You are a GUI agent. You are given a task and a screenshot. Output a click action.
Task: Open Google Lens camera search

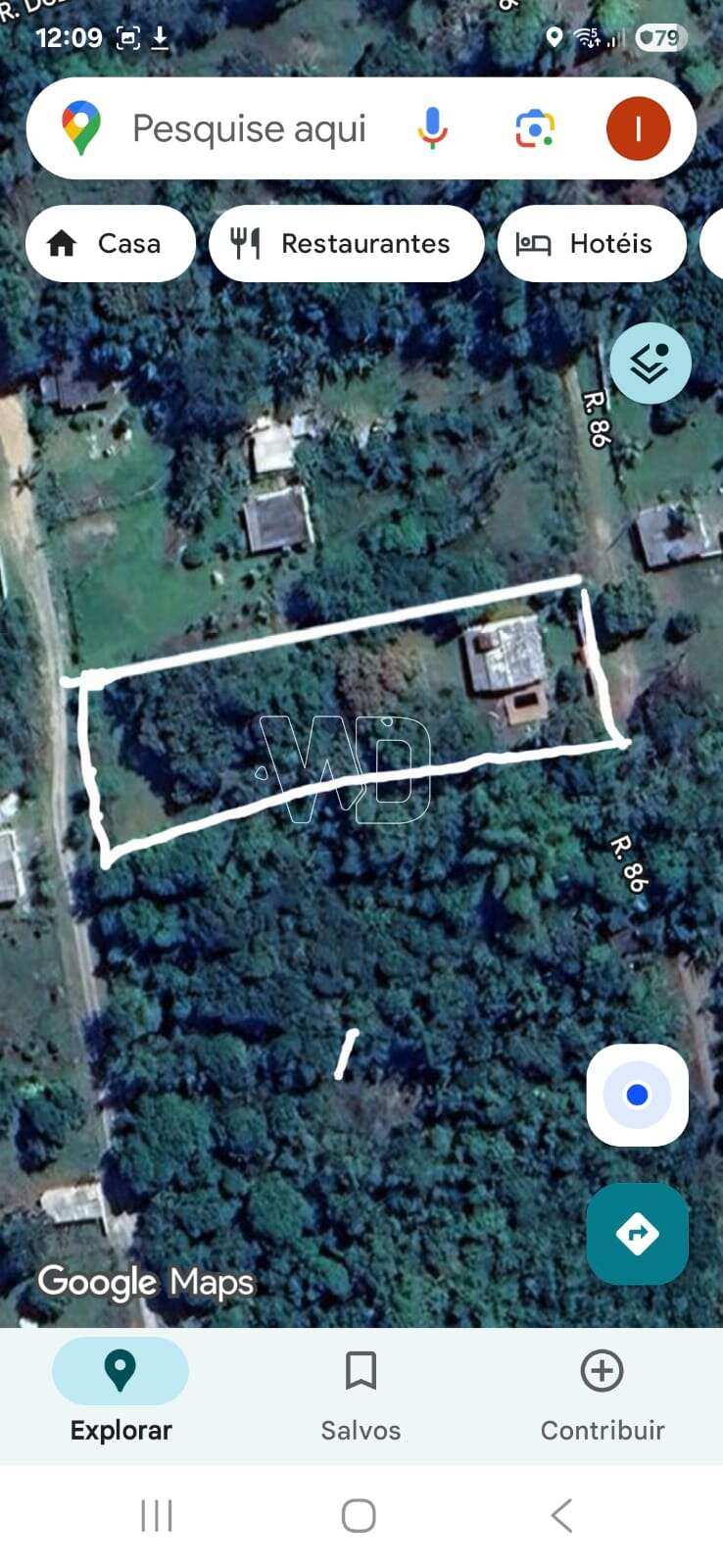535,128
